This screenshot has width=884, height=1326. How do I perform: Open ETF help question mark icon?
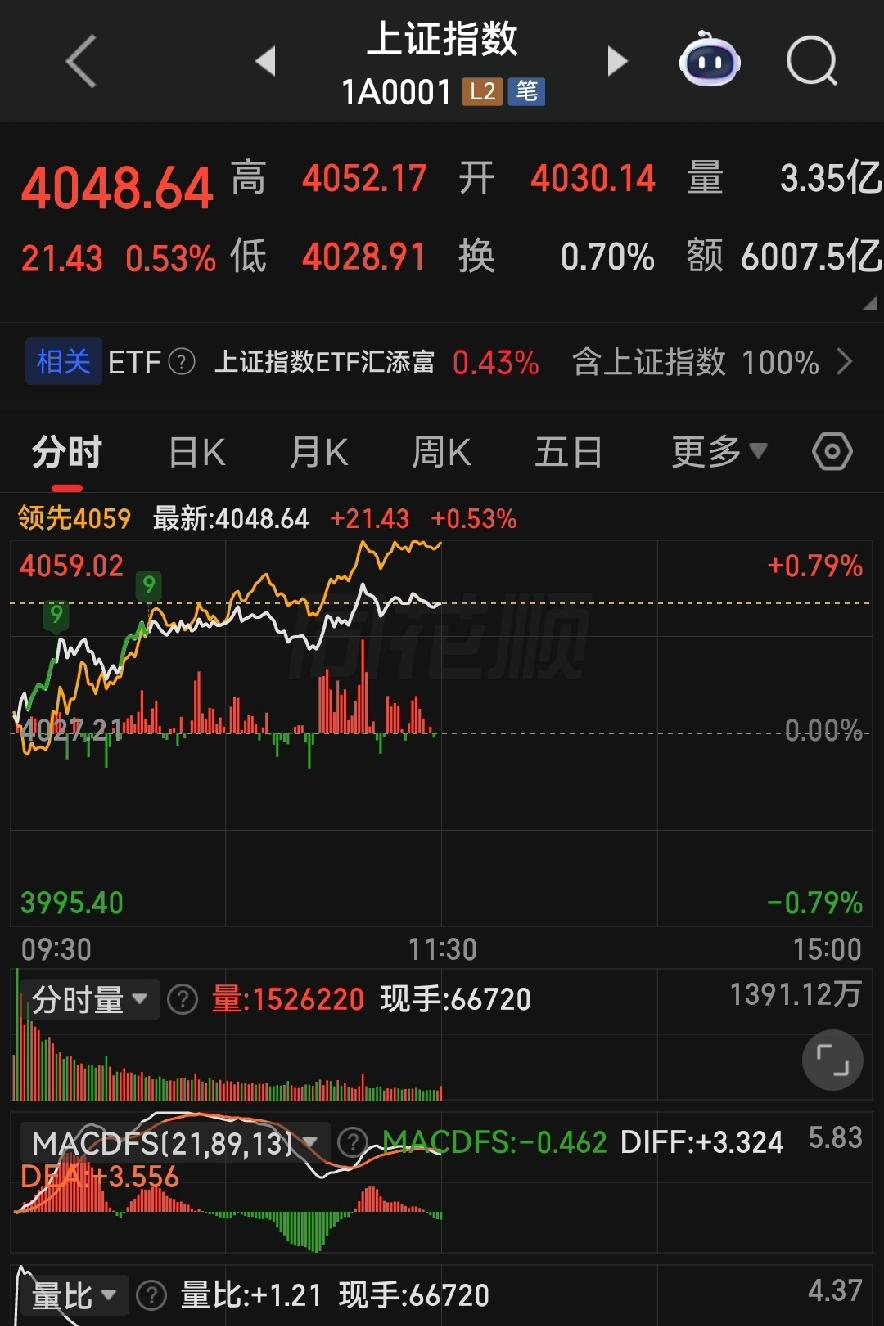point(183,362)
